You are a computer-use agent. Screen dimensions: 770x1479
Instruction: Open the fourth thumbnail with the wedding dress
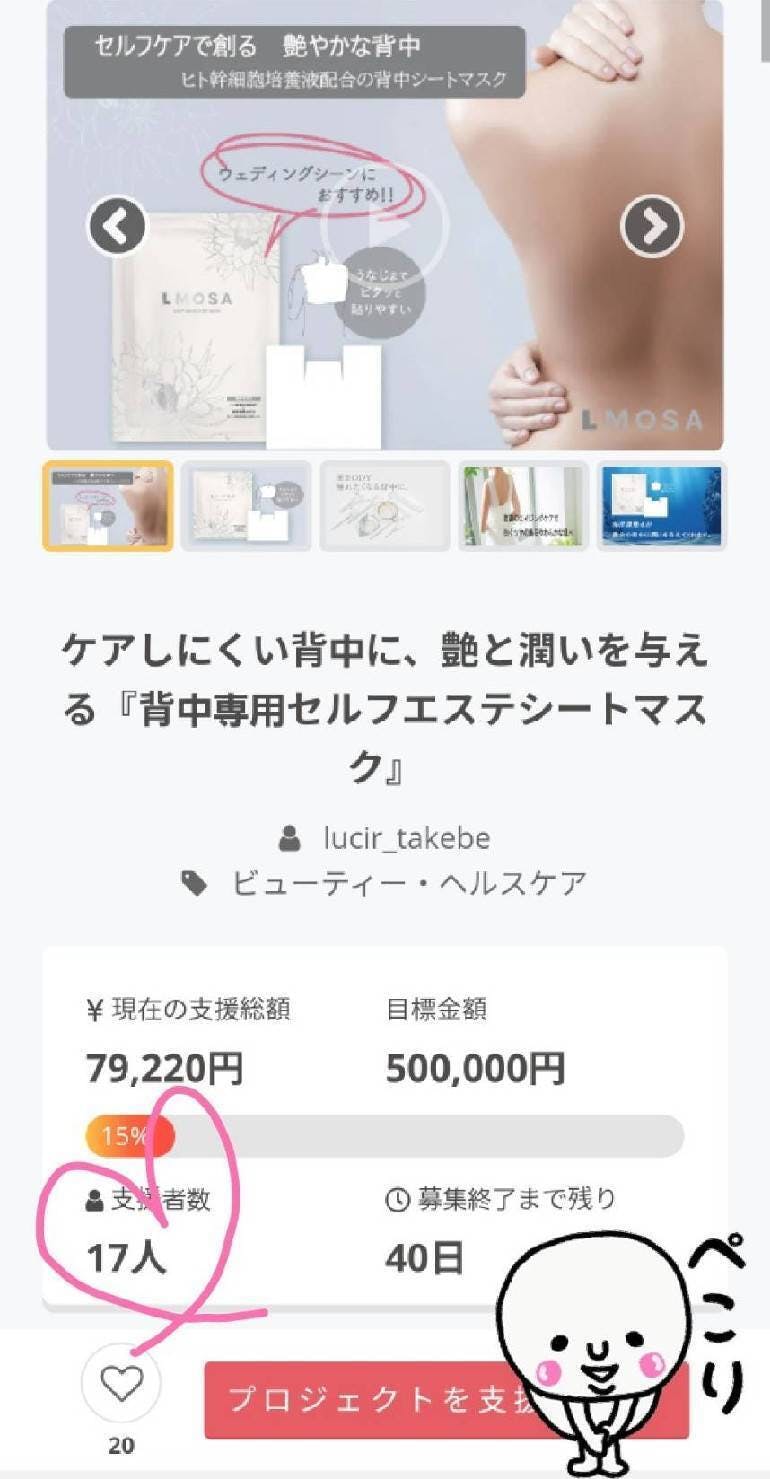point(523,506)
